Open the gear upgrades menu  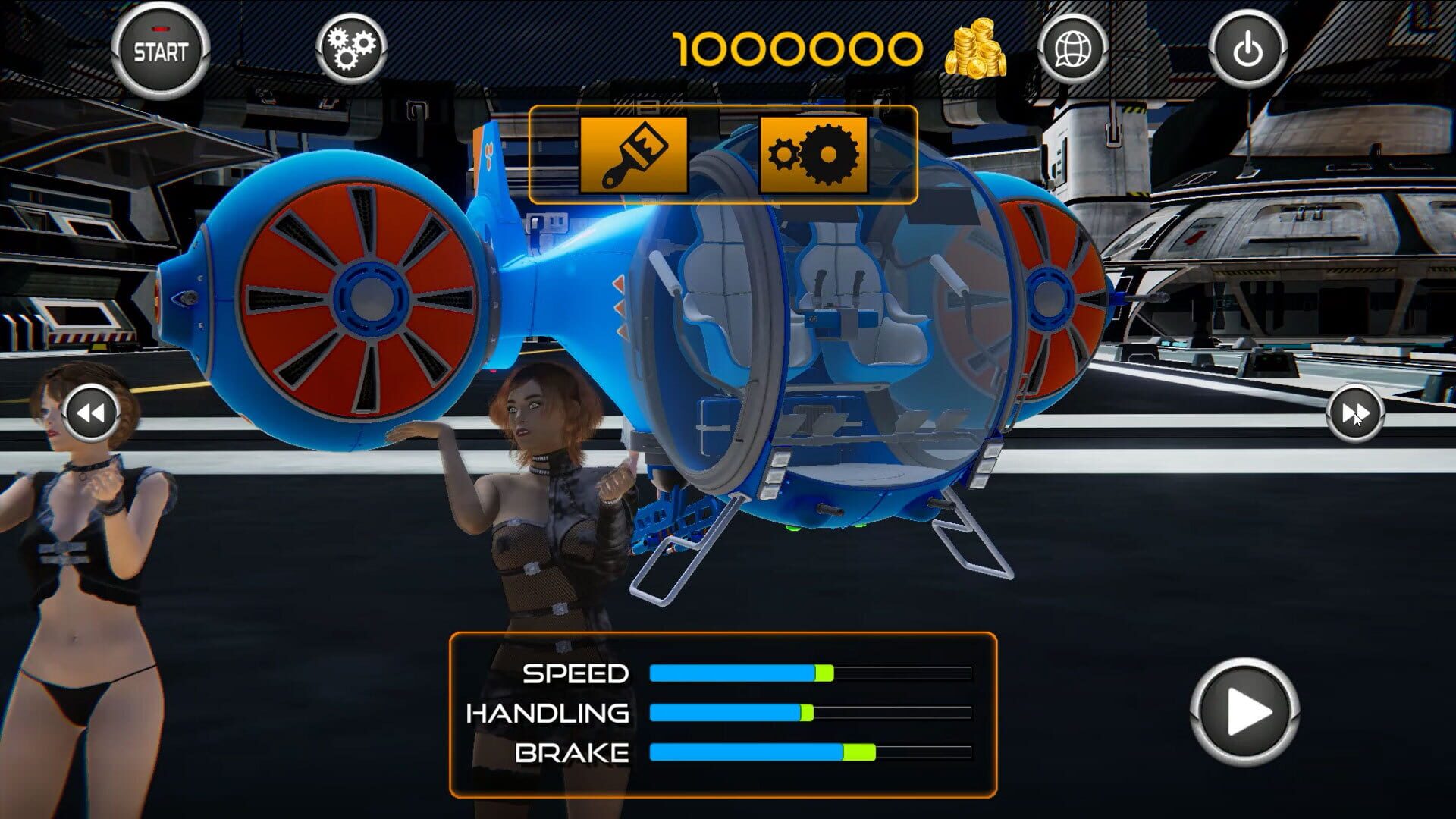(x=814, y=155)
